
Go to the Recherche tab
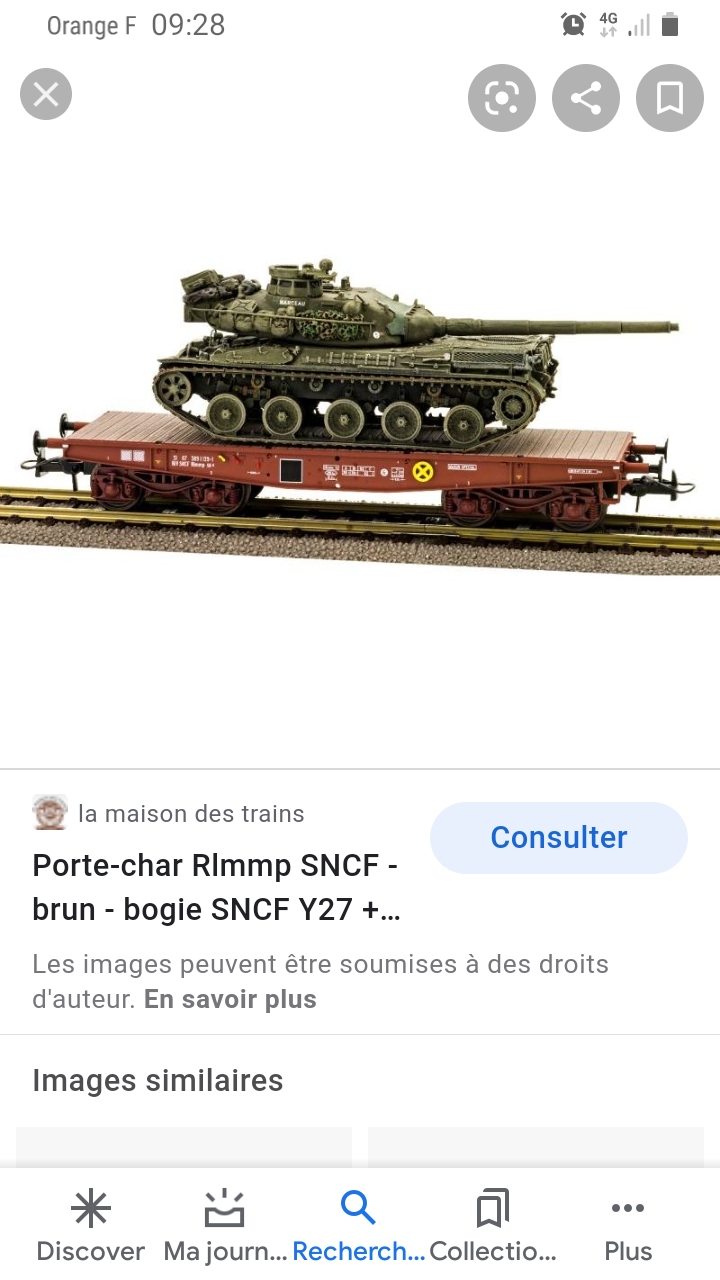pyautogui.click(x=358, y=1226)
